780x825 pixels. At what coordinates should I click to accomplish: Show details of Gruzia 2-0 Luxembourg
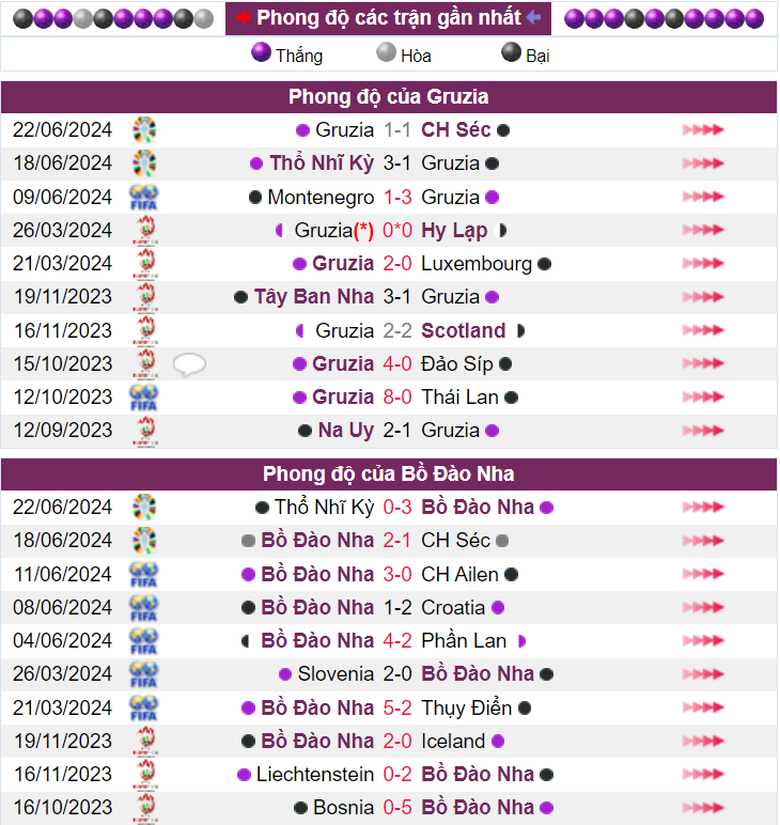(702, 264)
